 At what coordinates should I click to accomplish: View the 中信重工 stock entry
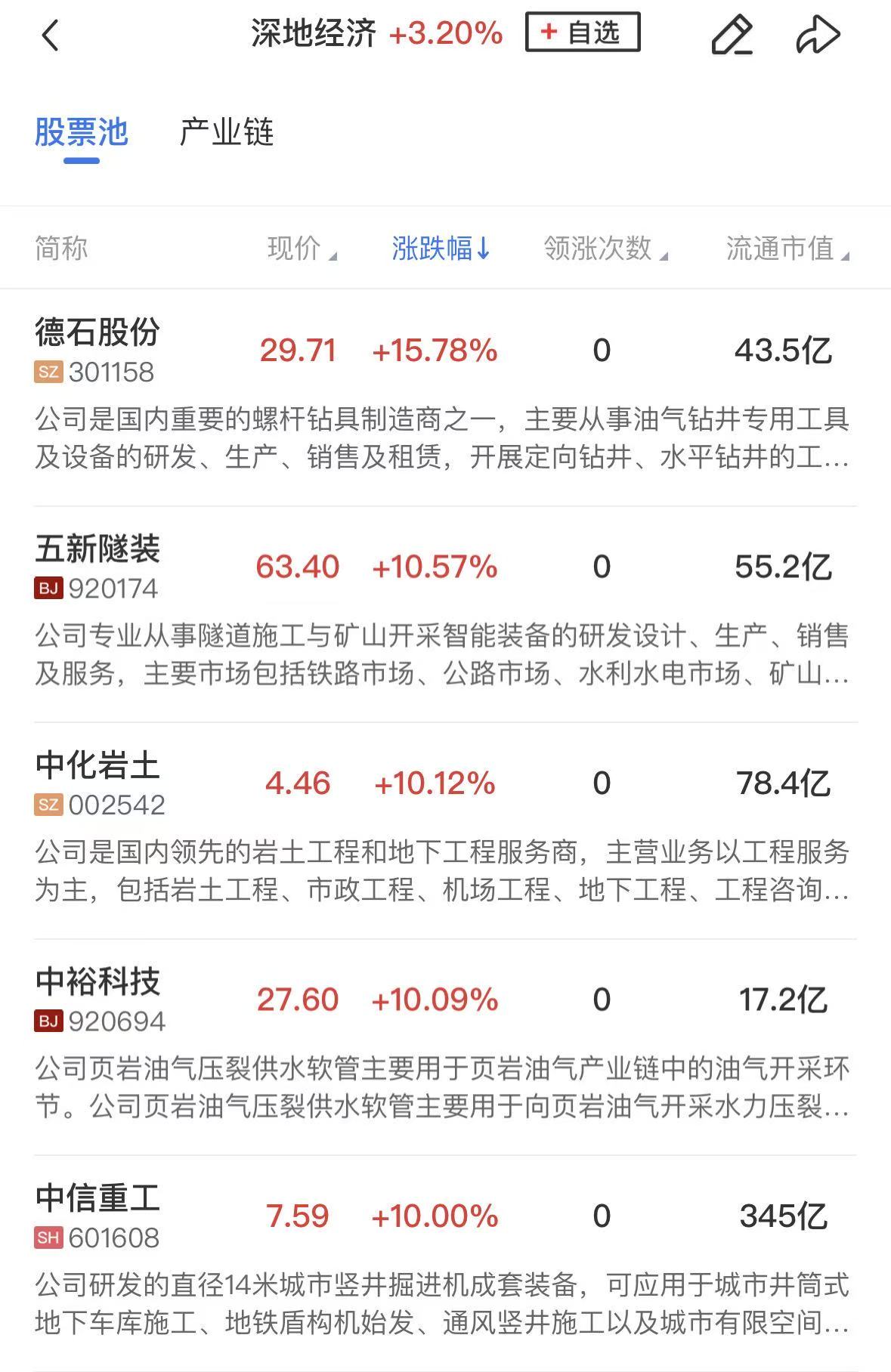click(97, 1198)
